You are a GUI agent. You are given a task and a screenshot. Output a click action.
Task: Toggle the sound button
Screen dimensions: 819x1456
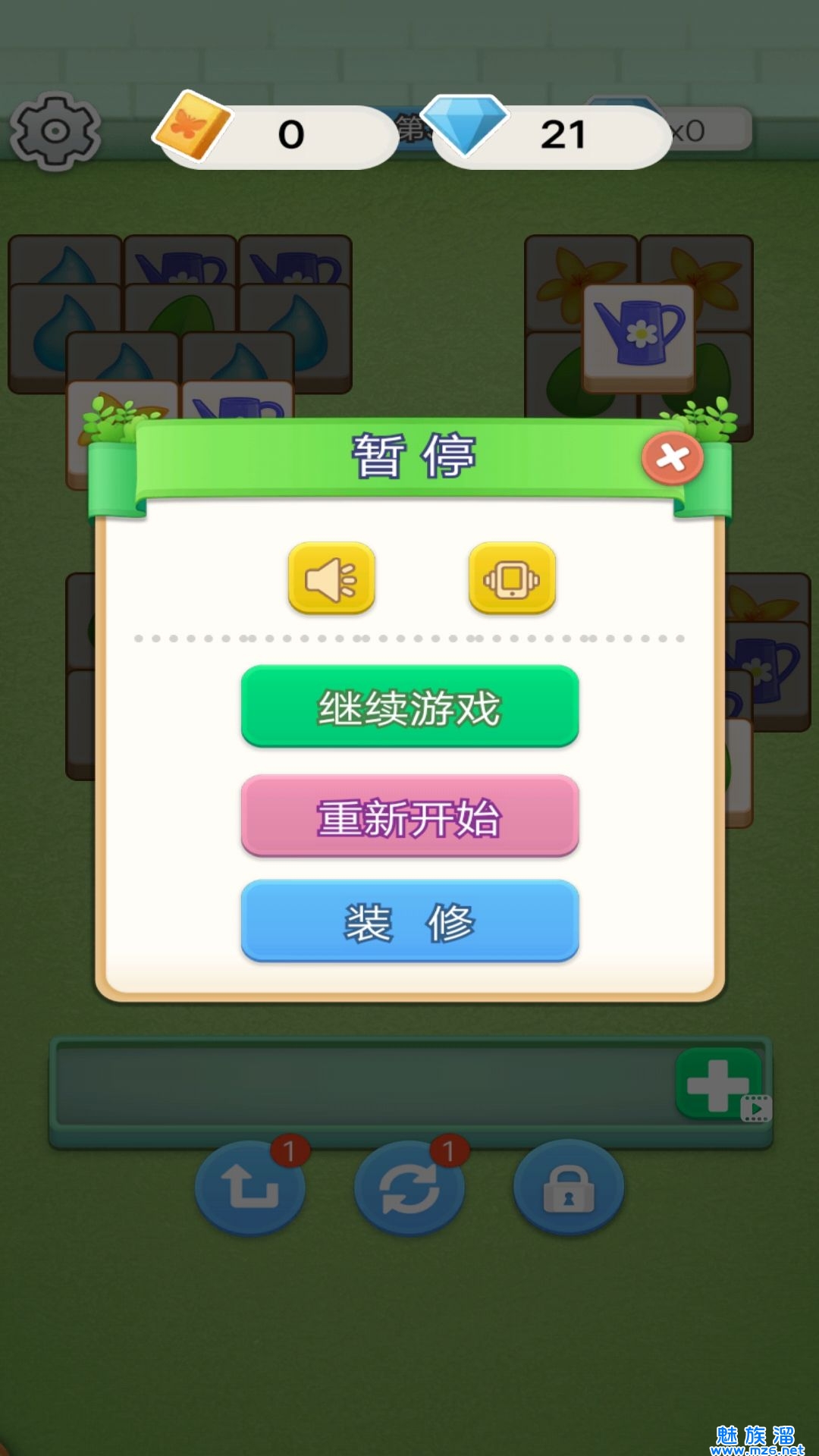331,579
